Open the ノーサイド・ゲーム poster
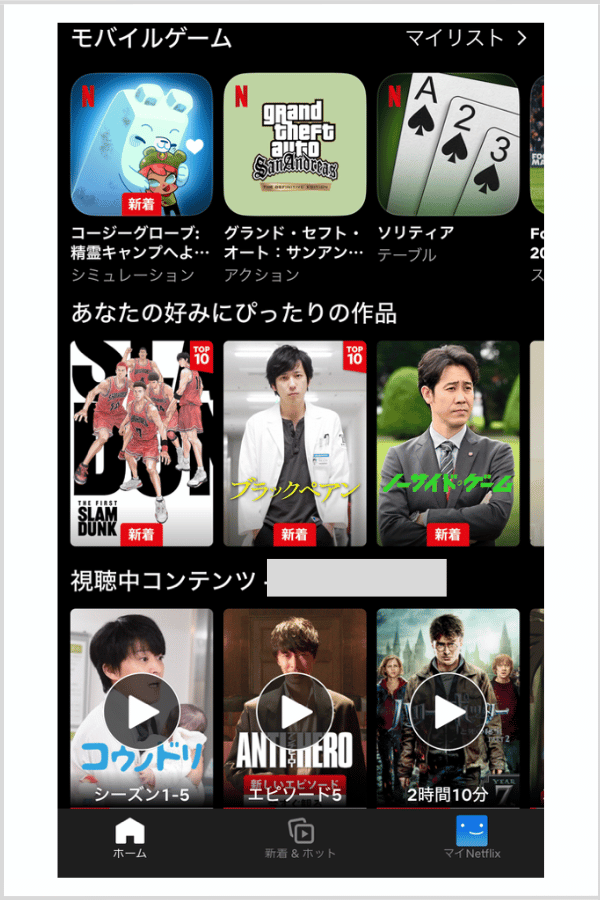 point(447,443)
